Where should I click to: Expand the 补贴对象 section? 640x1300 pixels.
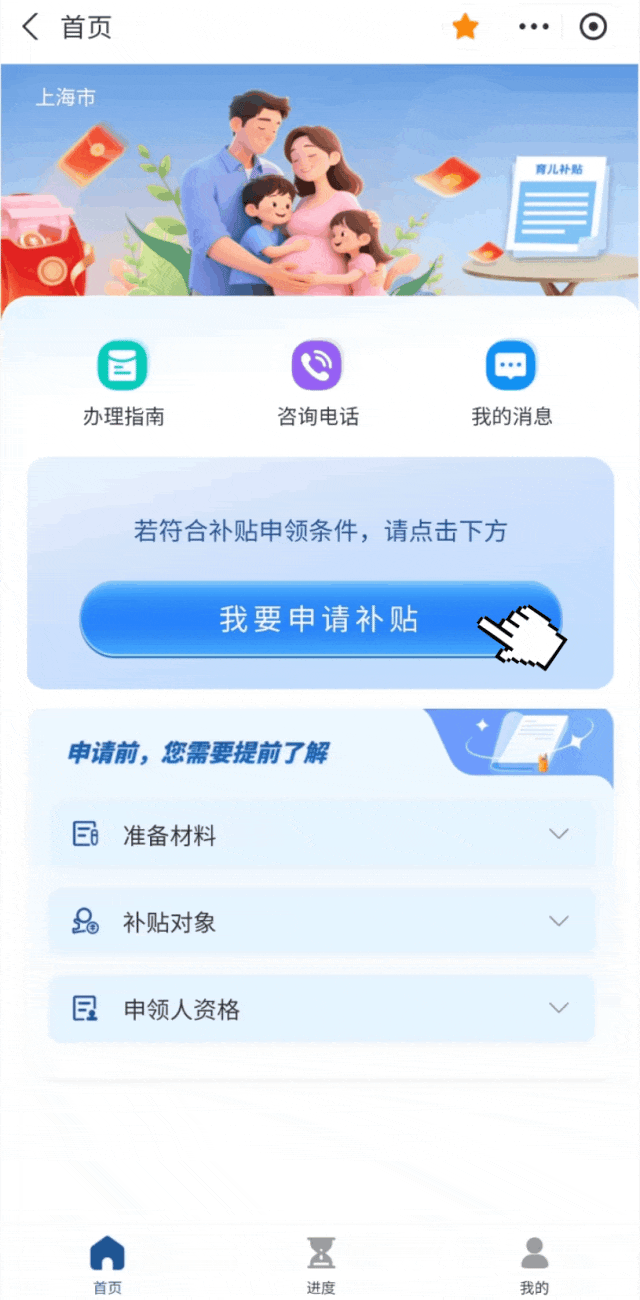coord(322,922)
